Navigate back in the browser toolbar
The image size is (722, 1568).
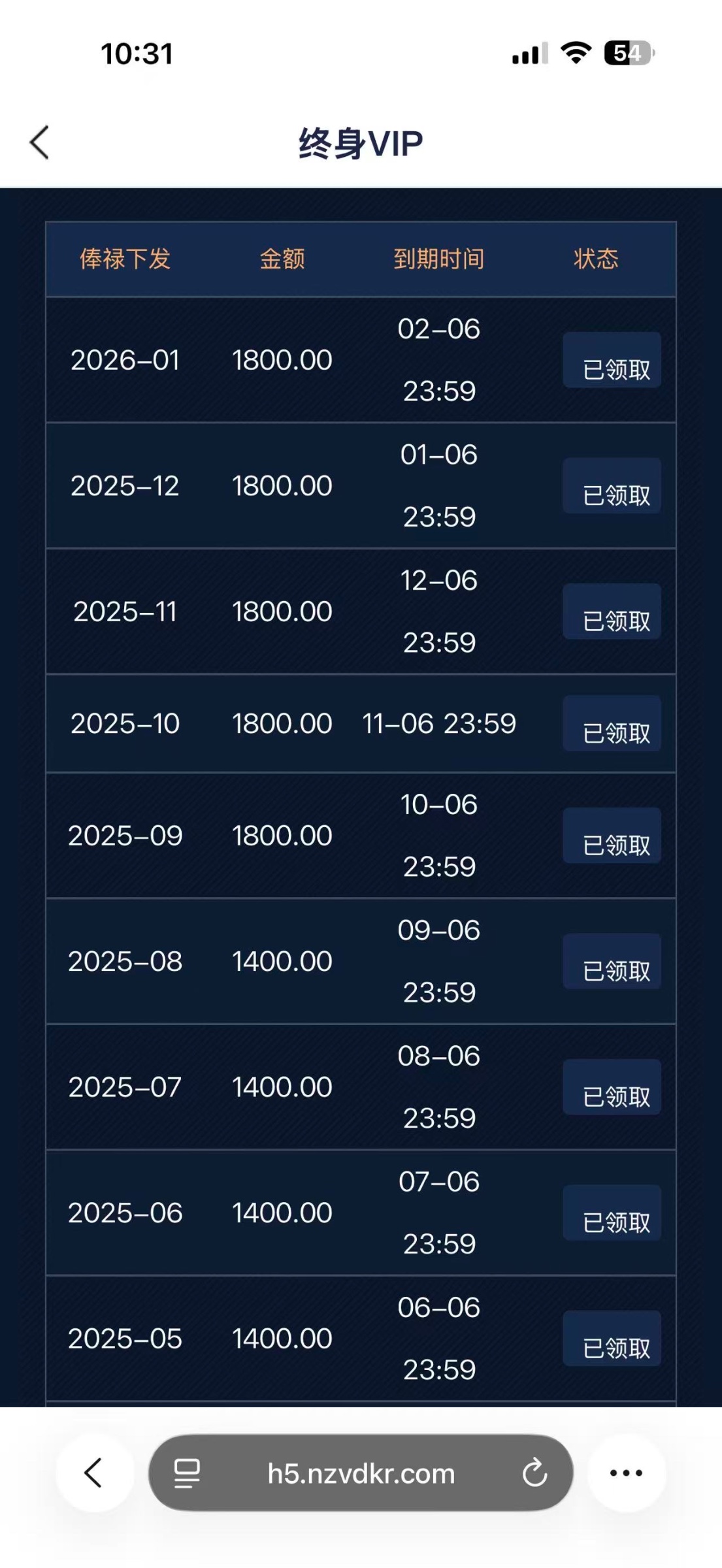click(94, 1473)
